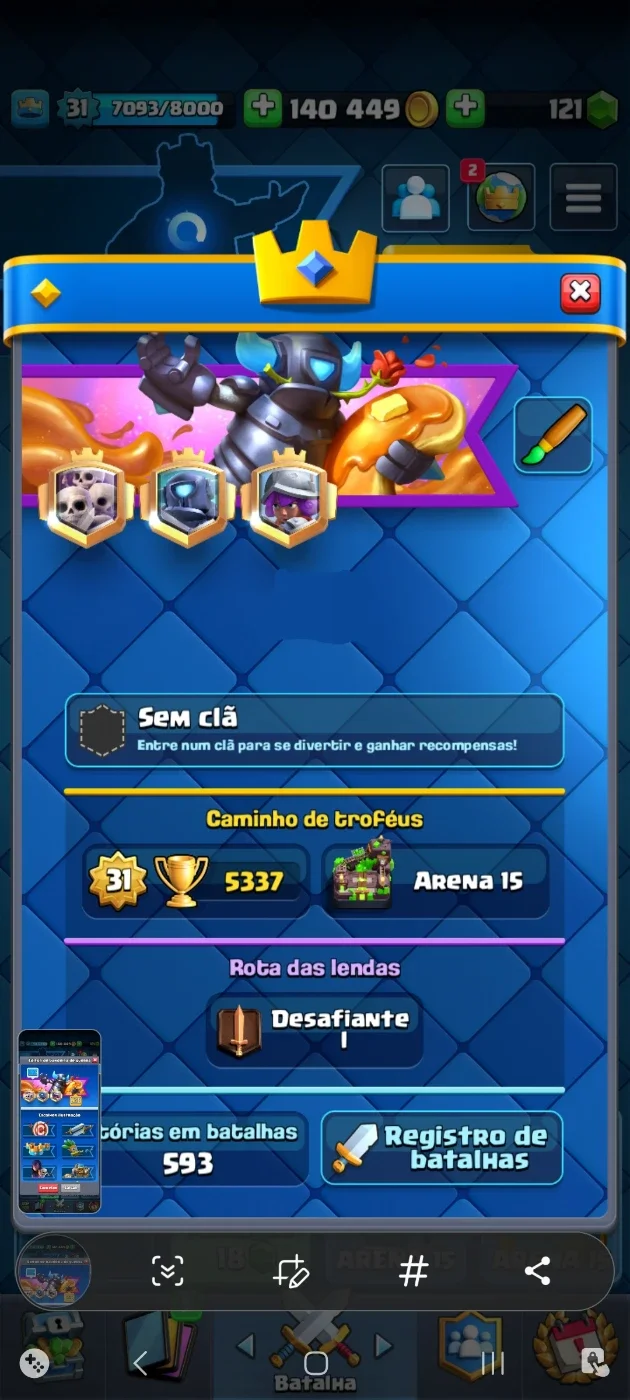Viewport: 630px width, 1400px height.
Task: Tap the Sem clã panel to join a clan
Action: [x=314, y=731]
